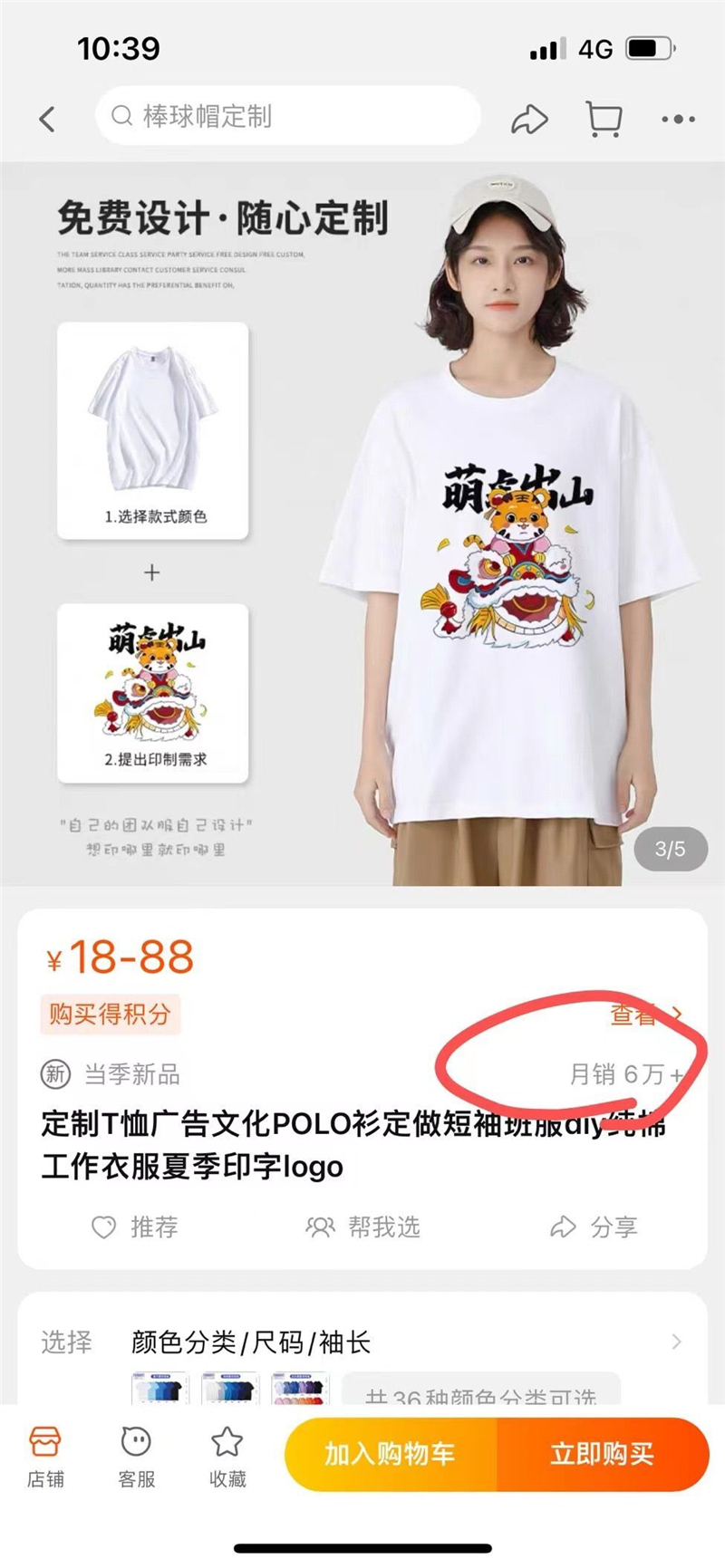Open the 棒球帽定制 search box
Image resolution: width=725 pixels, height=1568 pixels.
288,116
